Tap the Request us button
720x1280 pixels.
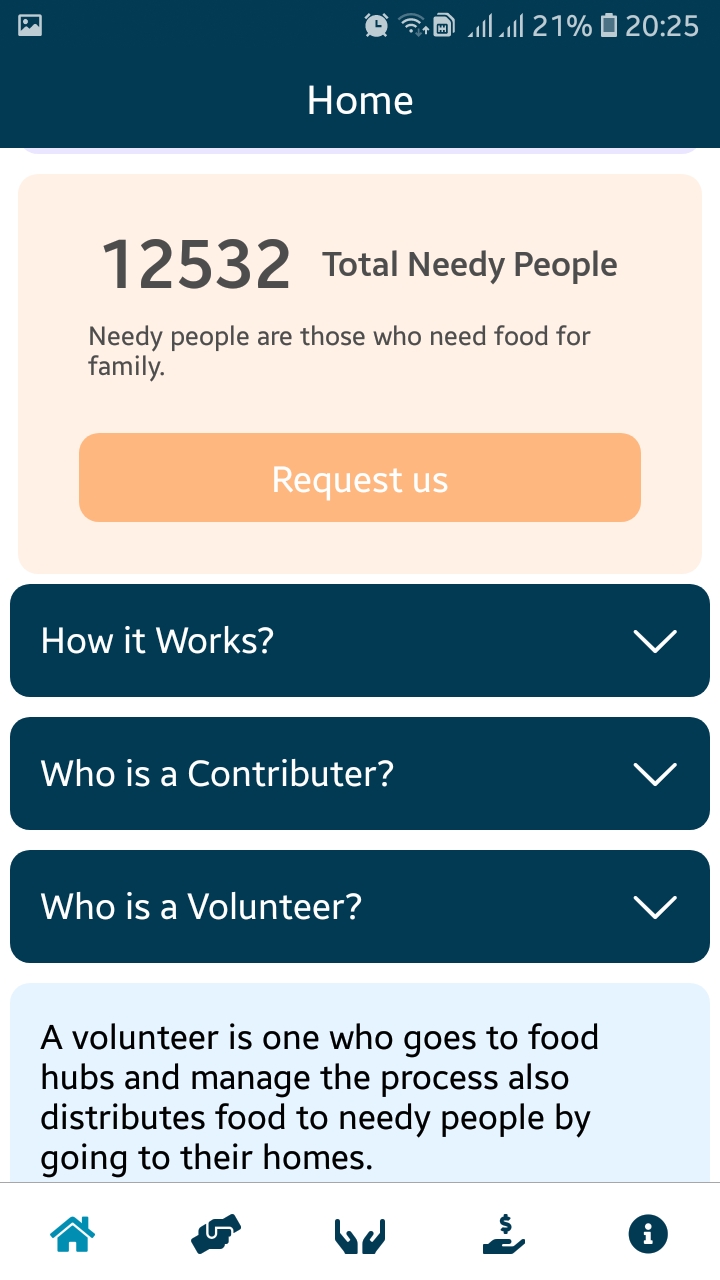point(360,478)
